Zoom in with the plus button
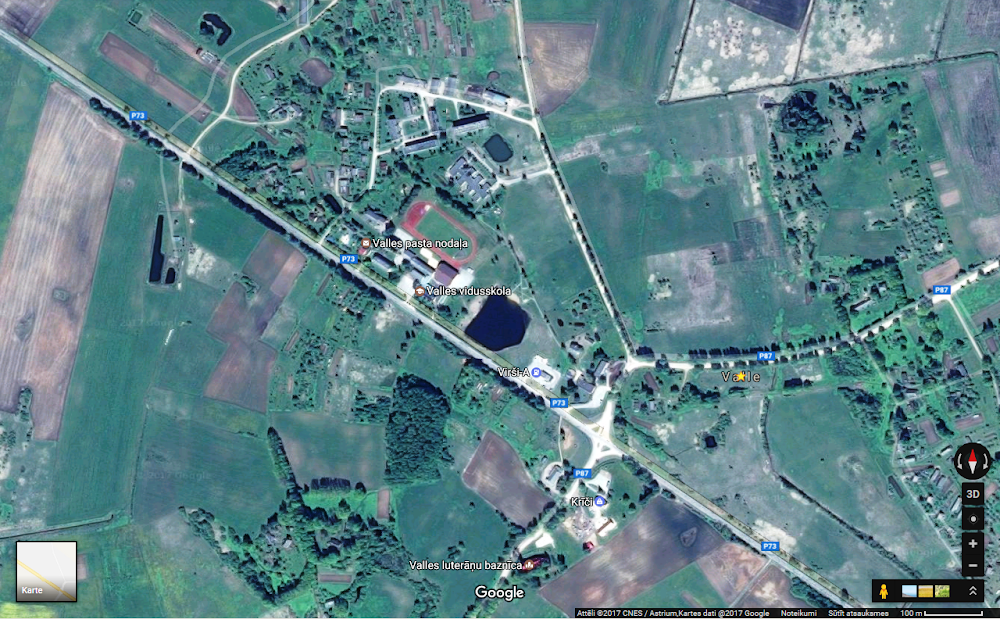The width and height of the screenshot is (1000, 619). 973,544
